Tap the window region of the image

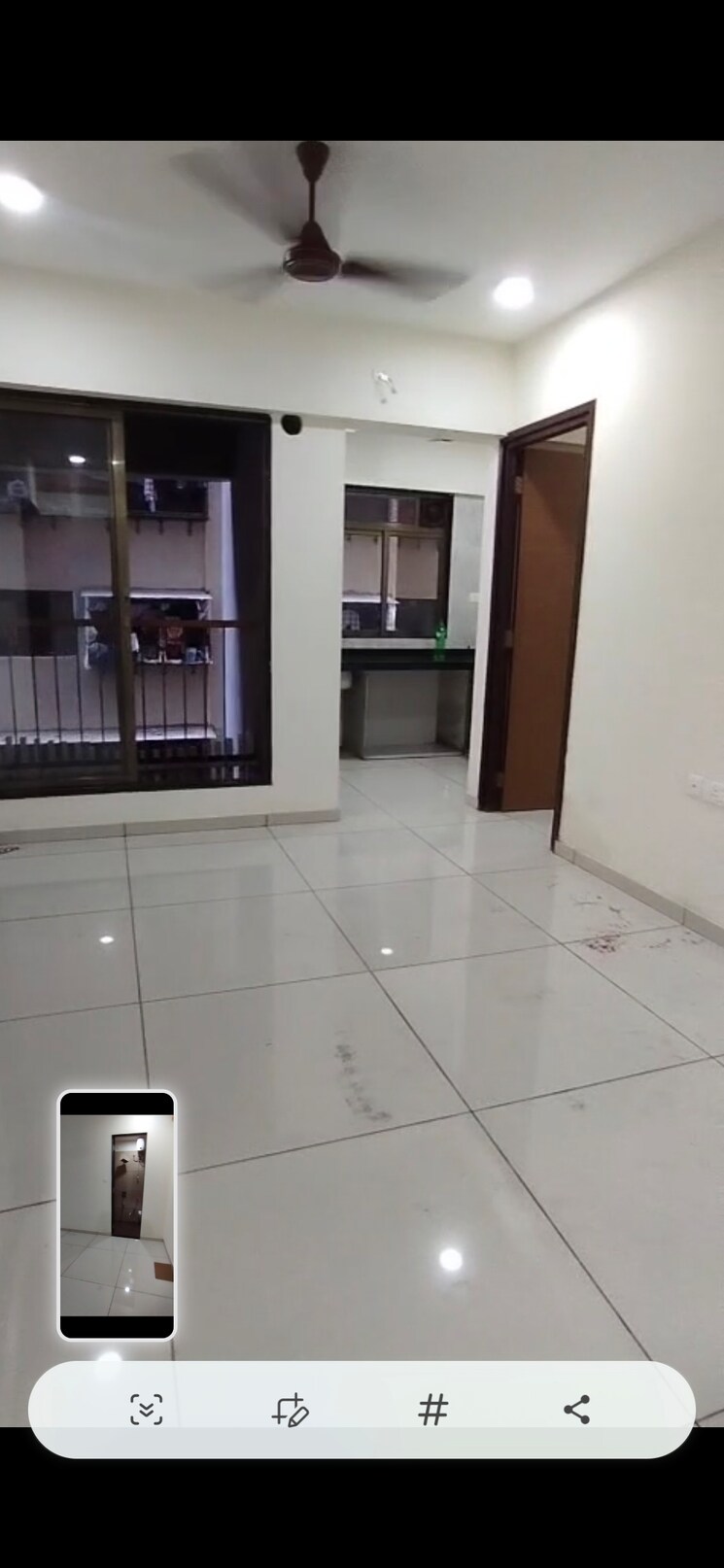point(126,602)
